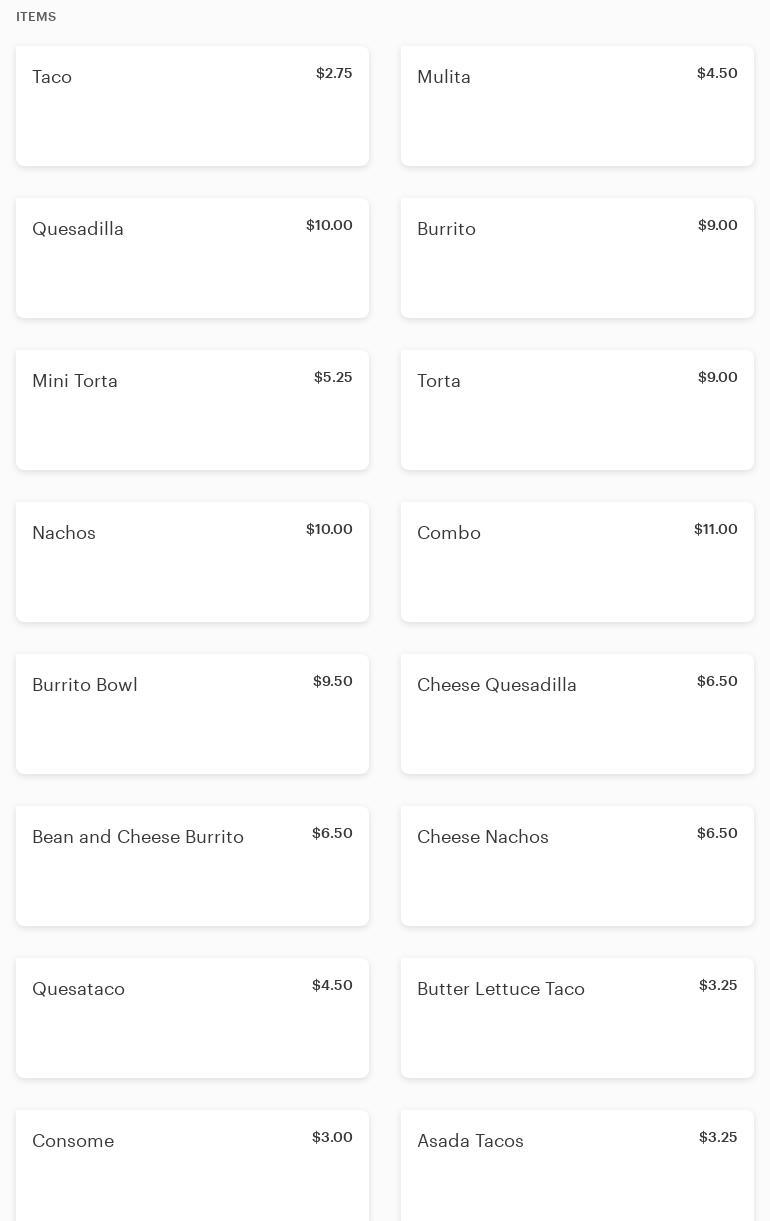Tap the Butter Lettuce Taco card

click(577, 1018)
